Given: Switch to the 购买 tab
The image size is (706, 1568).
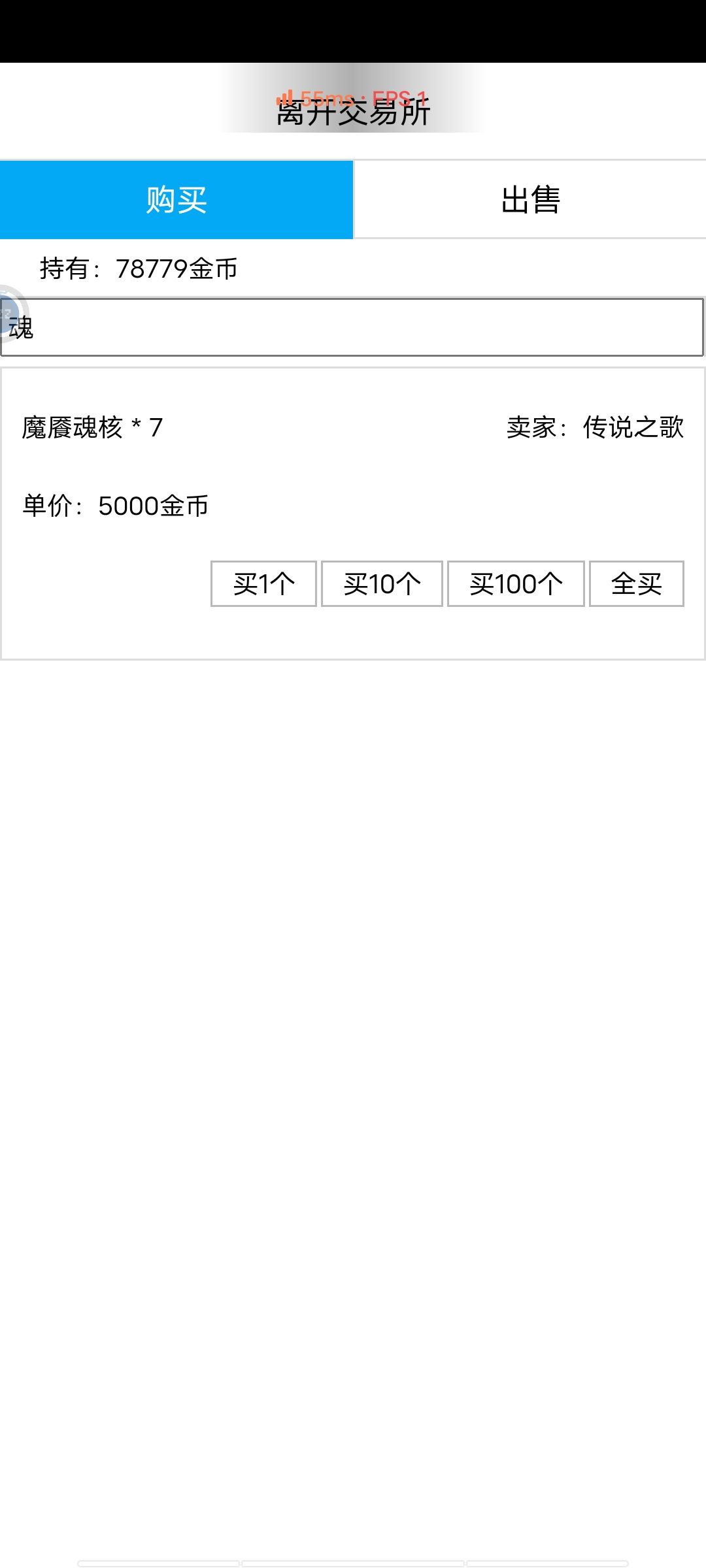Looking at the screenshot, I should click(176, 199).
